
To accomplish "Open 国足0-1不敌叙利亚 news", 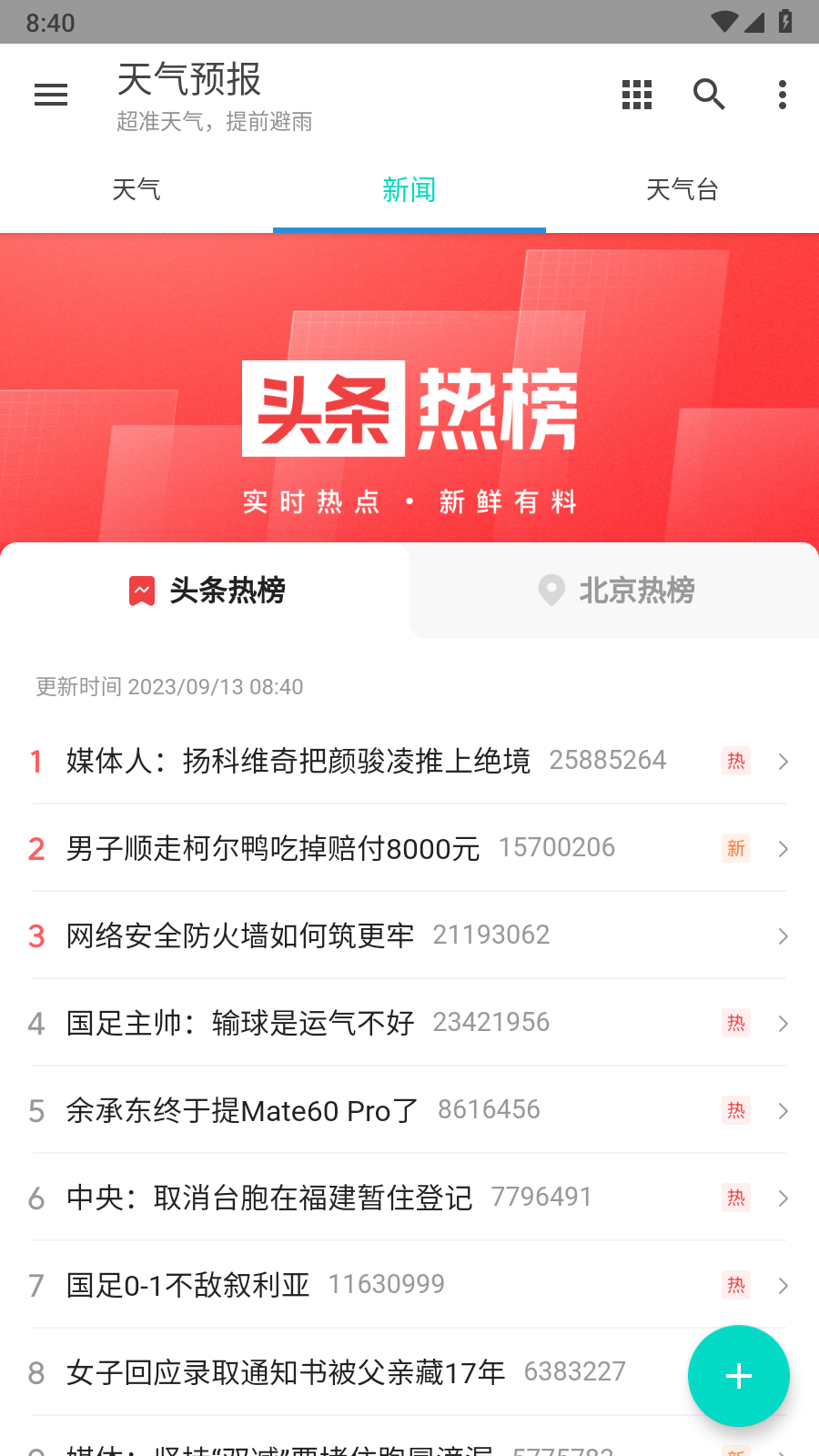I will [188, 1285].
